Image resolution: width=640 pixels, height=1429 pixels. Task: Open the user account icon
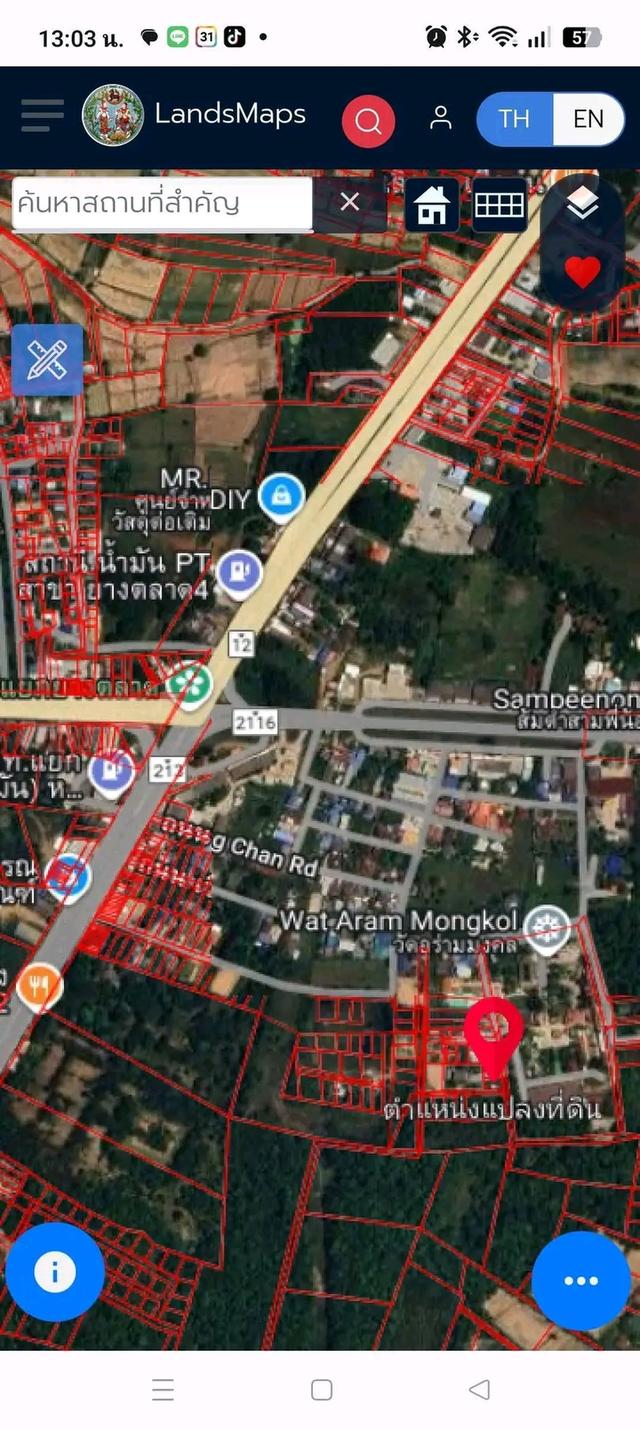point(440,118)
